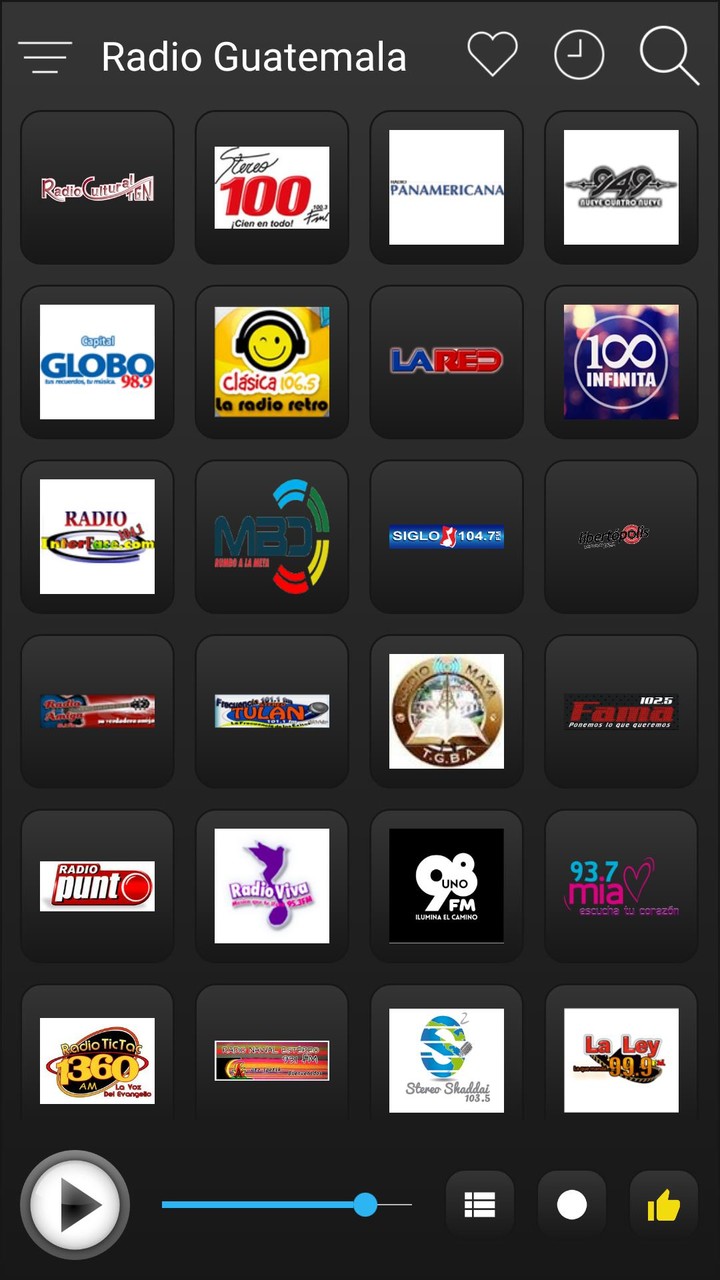Image resolution: width=720 pixels, height=1280 pixels.
Task: Open the Globo 98.9 station
Action: click(96, 362)
